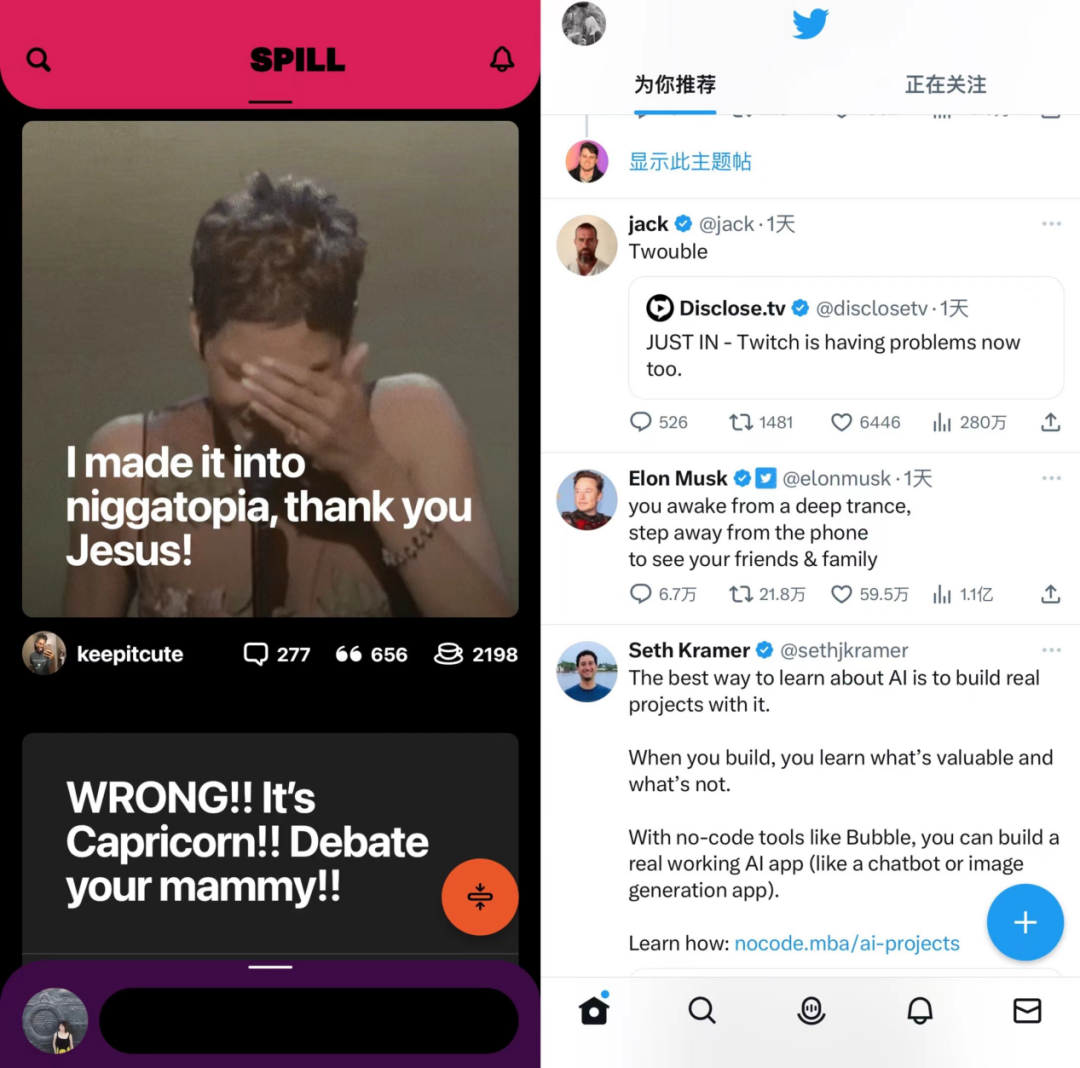
Task: Open the 显示此主题帖 link
Action: (690, 162)
